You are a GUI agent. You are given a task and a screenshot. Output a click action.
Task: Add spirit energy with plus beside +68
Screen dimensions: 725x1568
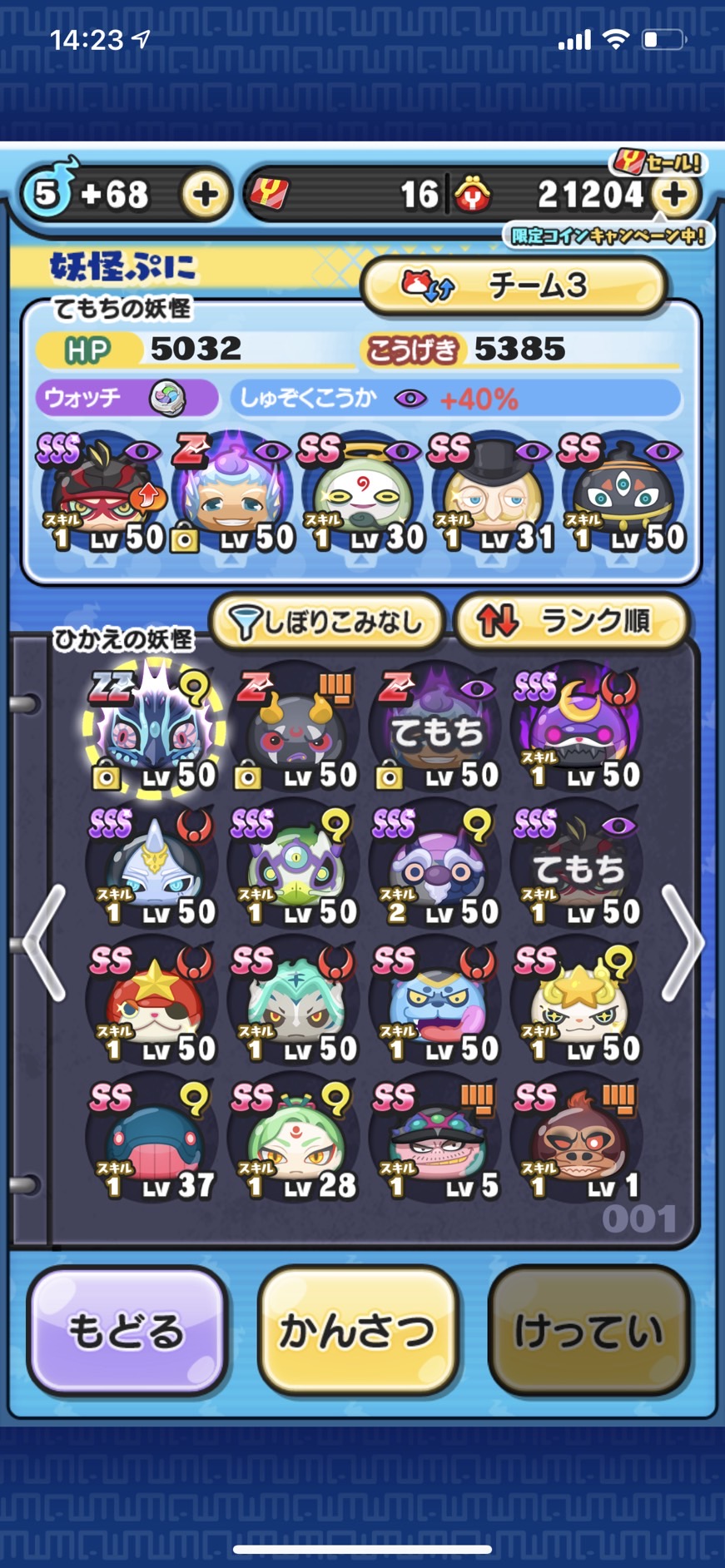pyautogui.click(x=205, y=196)
